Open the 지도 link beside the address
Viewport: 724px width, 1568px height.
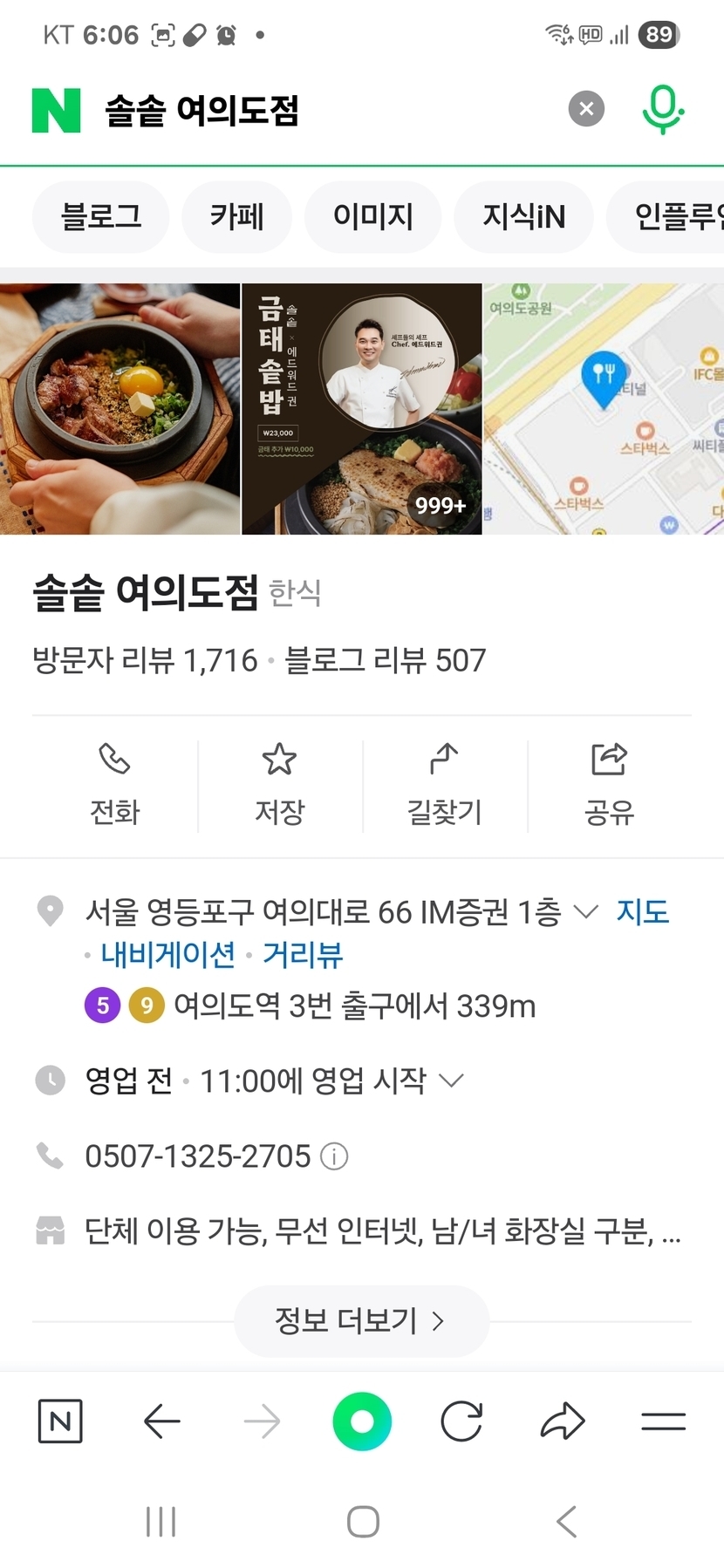[643, 911]
